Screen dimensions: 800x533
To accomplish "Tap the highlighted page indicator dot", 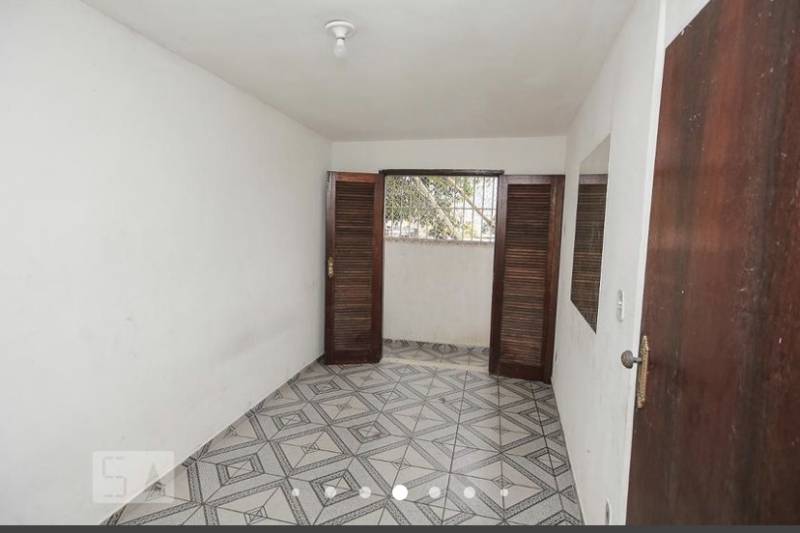I will pos(400,492).
